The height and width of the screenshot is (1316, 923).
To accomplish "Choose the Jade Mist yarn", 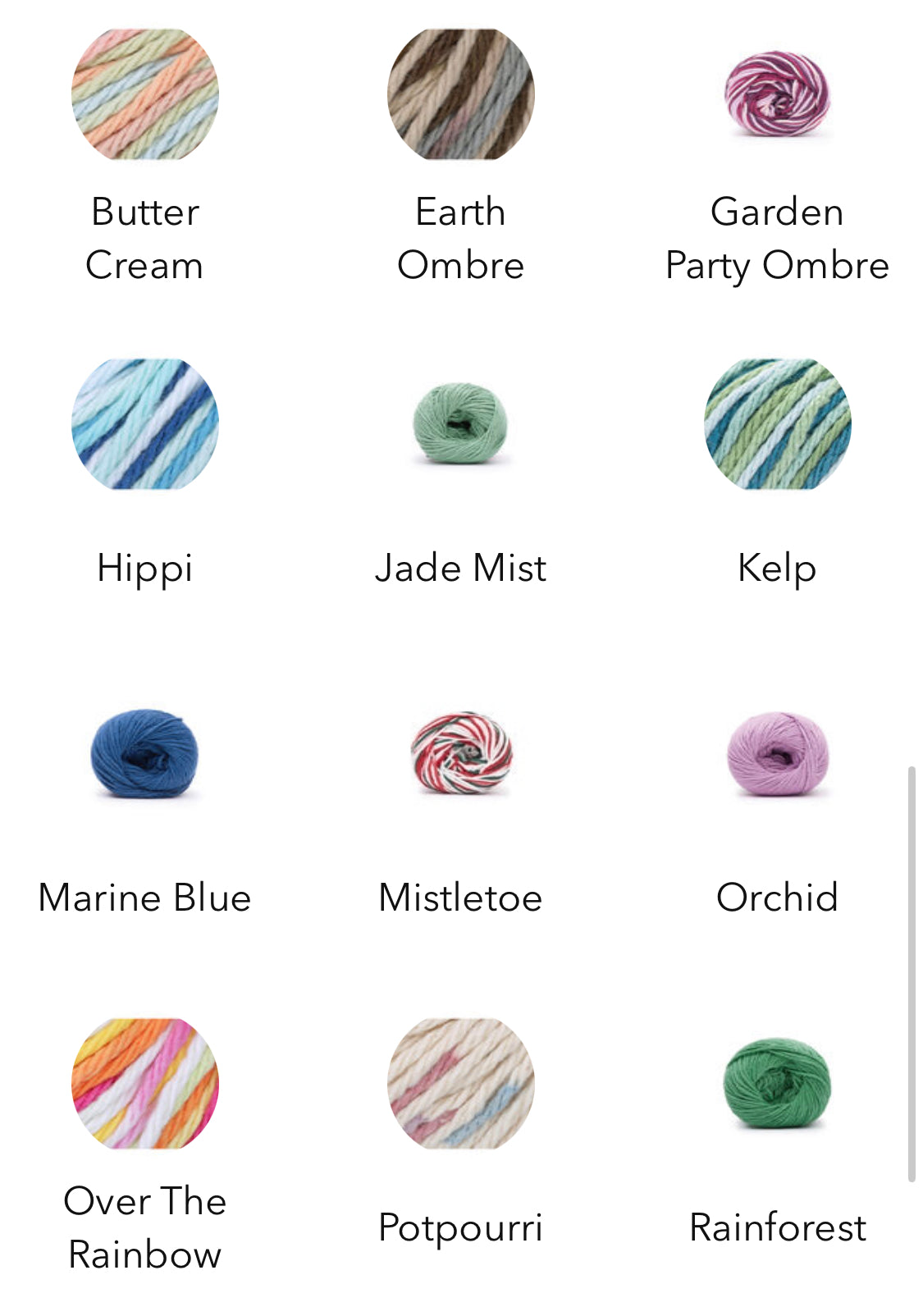I will tap(460, 423).
